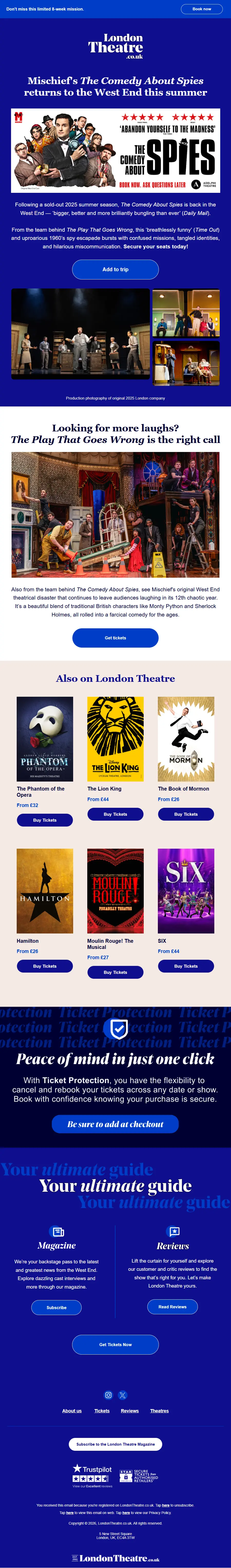Buy tickets for The Lion King
Image resolution: width=231 pixels, height=1568 pixels.
(x=115, y=814)
